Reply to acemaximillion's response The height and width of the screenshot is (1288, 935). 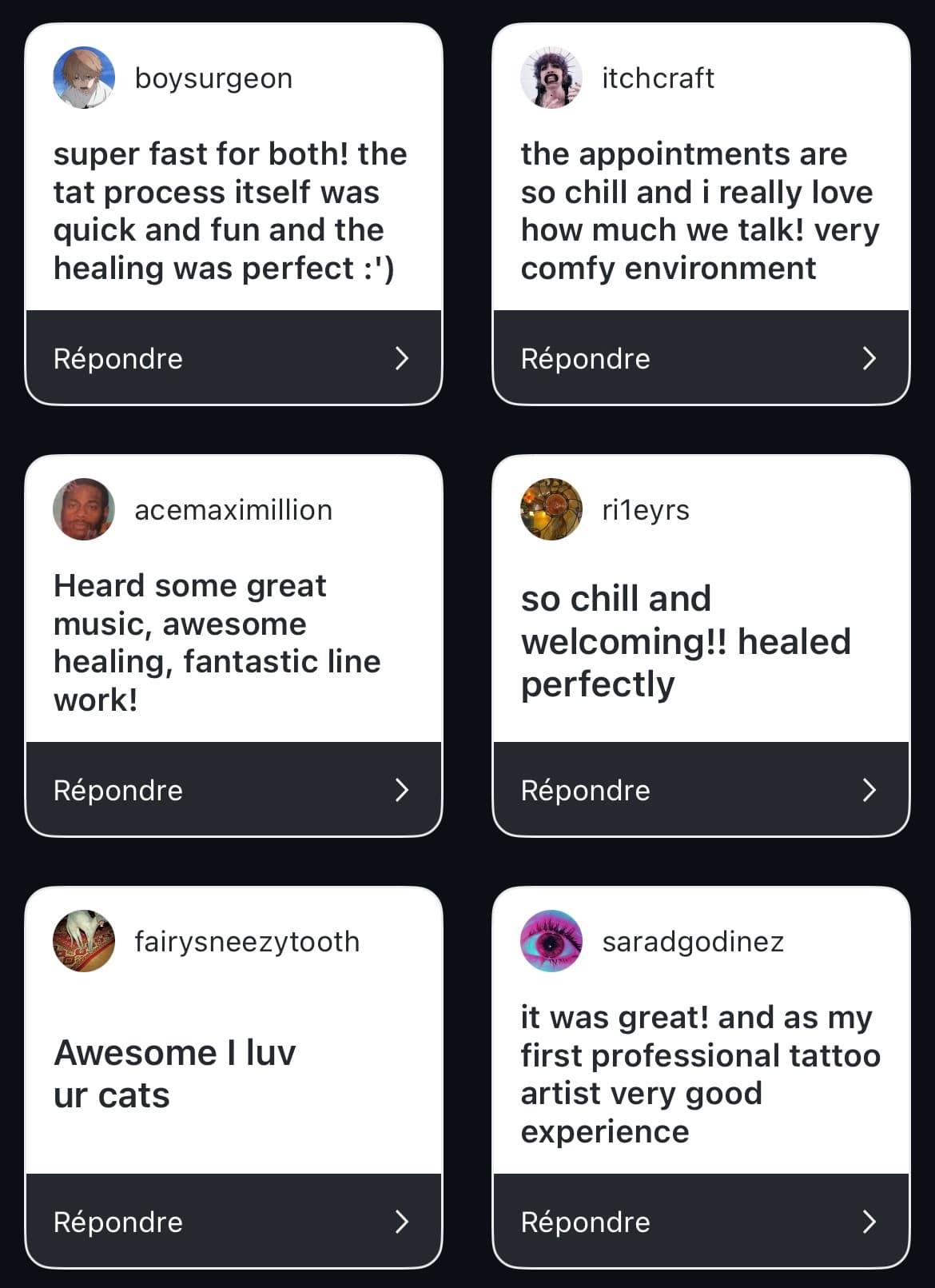233,790
